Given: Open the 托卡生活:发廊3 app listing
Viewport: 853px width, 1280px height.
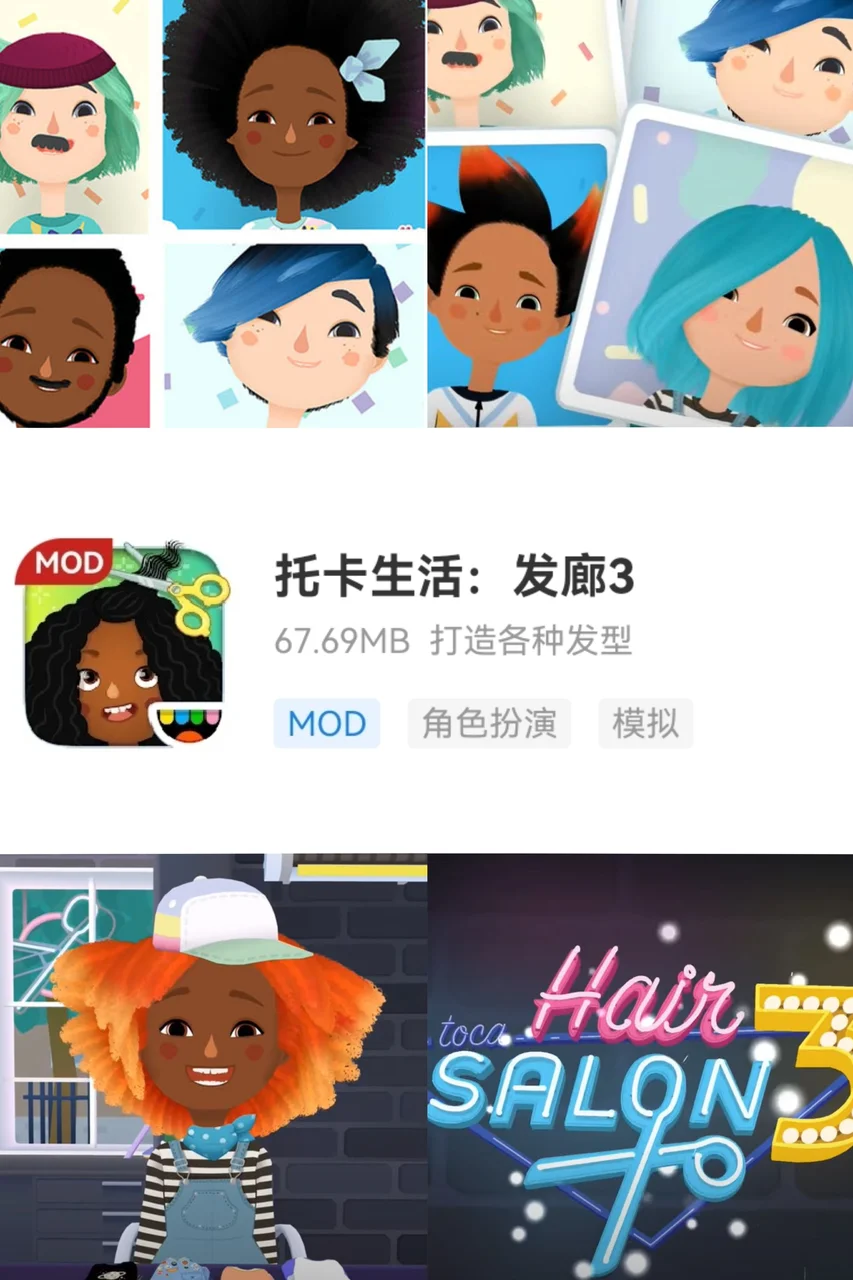Looking at the screenshot, I should [x=454, y=579].
